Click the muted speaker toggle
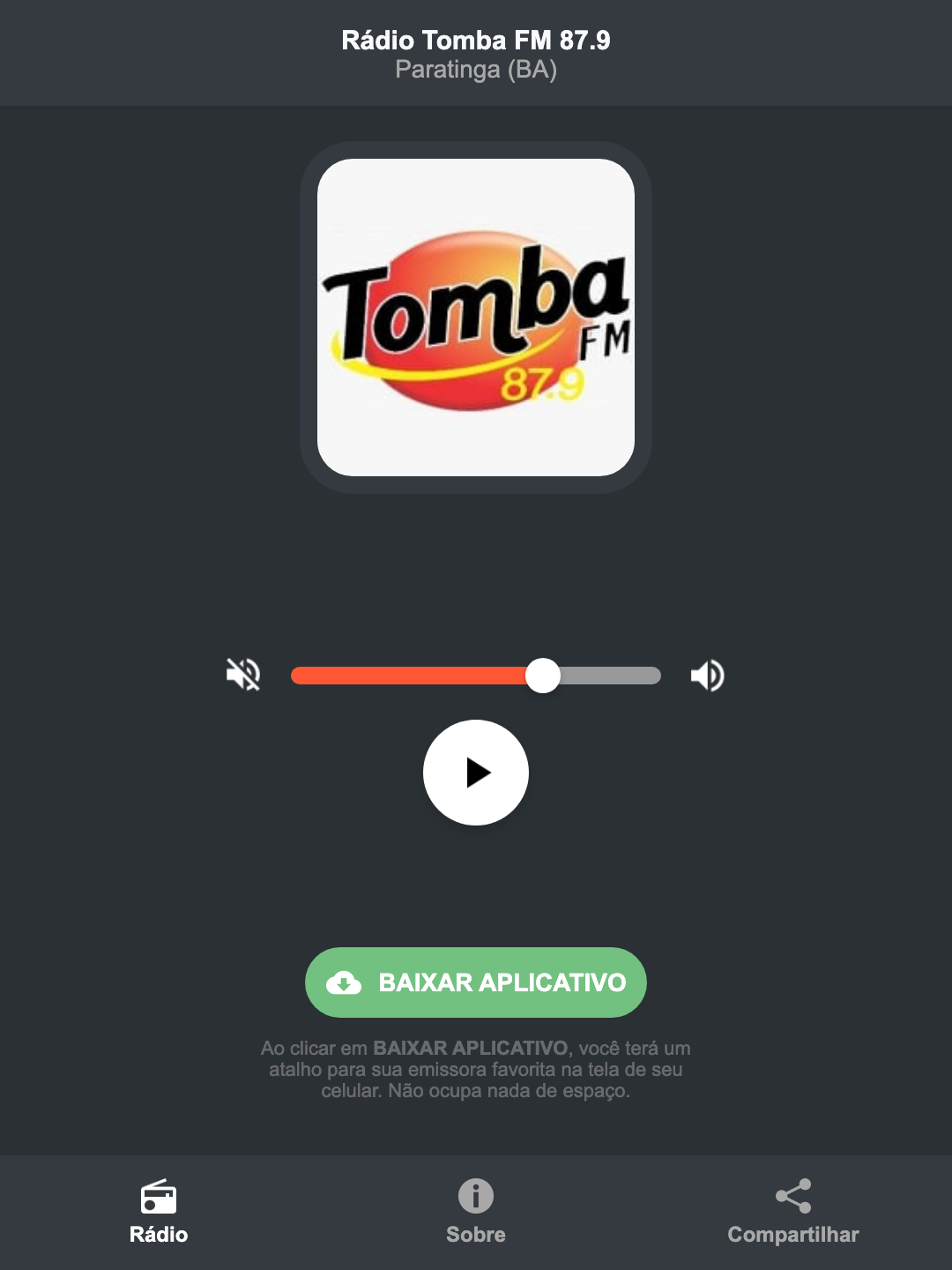The height and width of the screenshot is (1270, 952). [242, 675]
